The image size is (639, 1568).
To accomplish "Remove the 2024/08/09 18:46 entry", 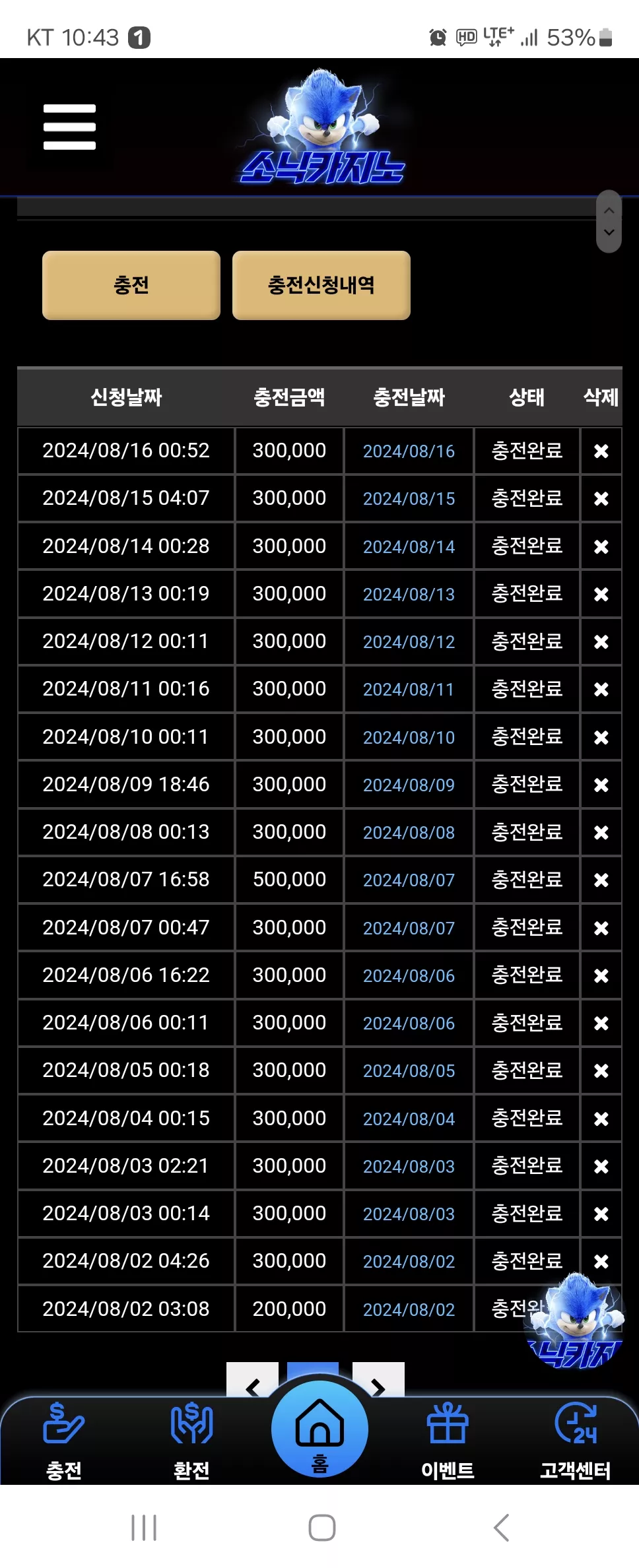I will click(x=601, y=785).
